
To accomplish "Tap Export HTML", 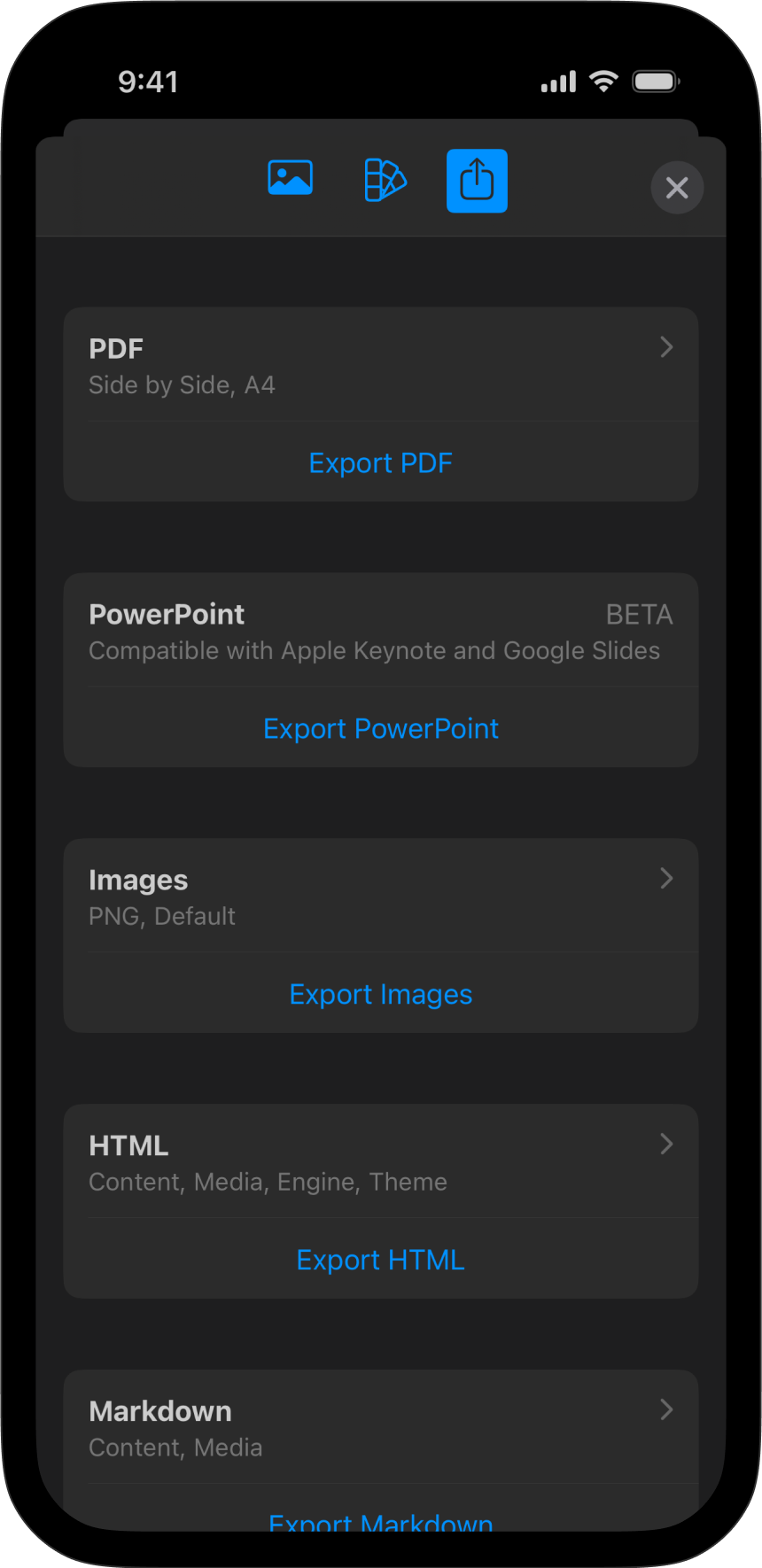I will [381, 1261].
